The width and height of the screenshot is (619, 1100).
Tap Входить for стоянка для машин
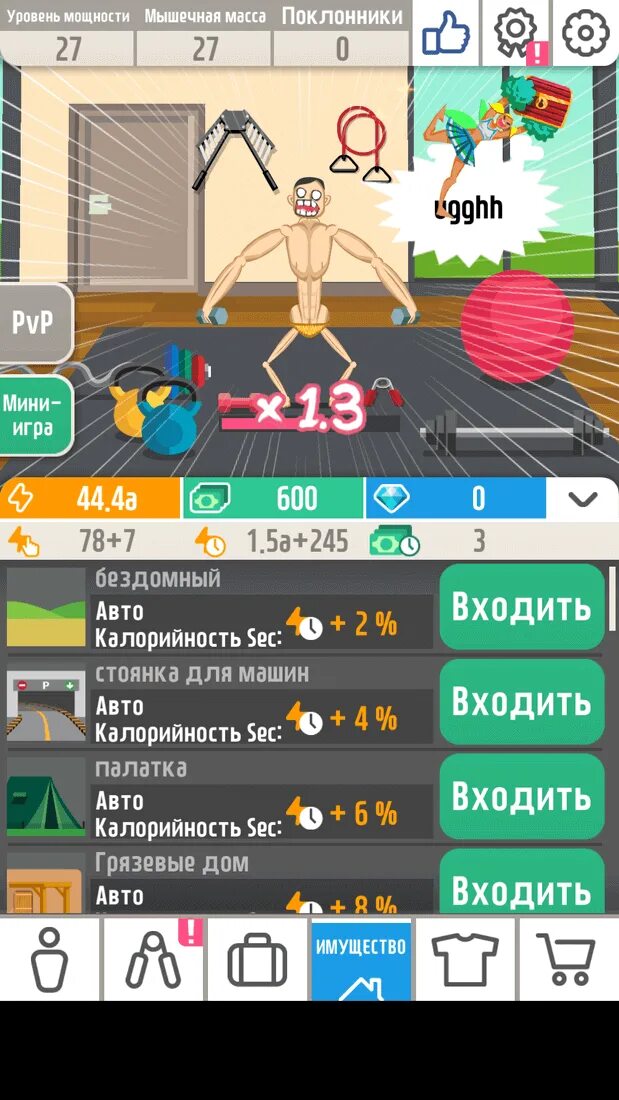click(x=521, y=702)
